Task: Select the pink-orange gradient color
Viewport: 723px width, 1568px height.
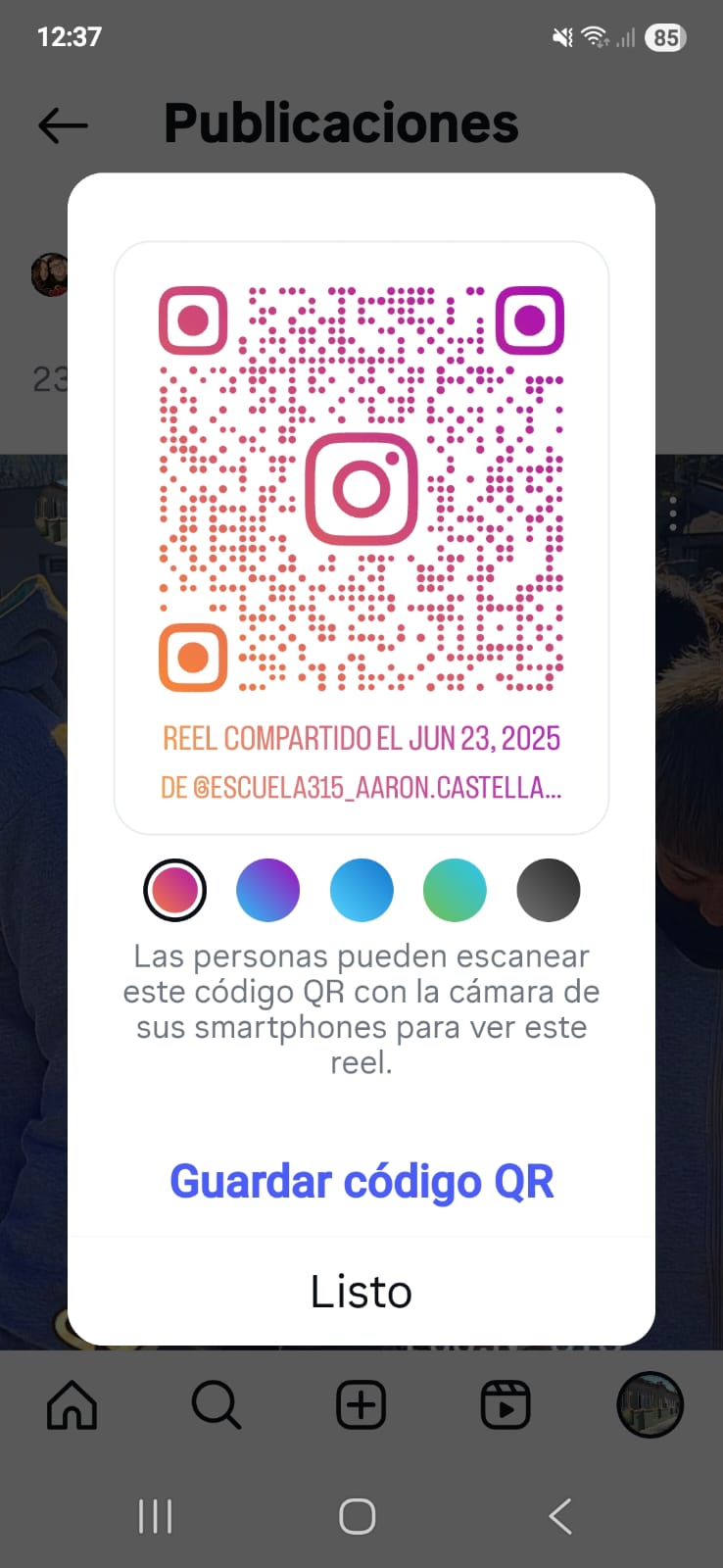Action: coord(175,890)
